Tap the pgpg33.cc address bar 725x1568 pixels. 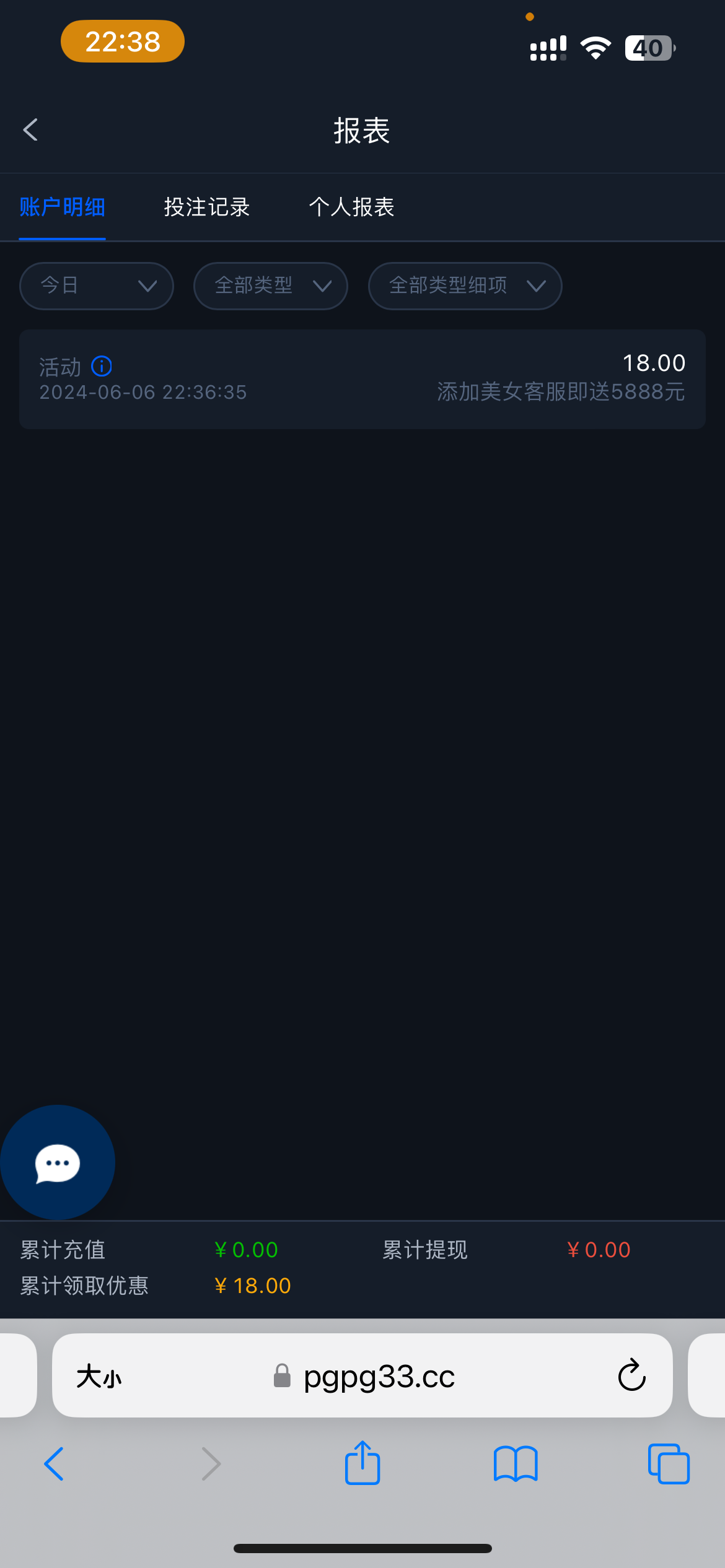(x=379, y=1377)
